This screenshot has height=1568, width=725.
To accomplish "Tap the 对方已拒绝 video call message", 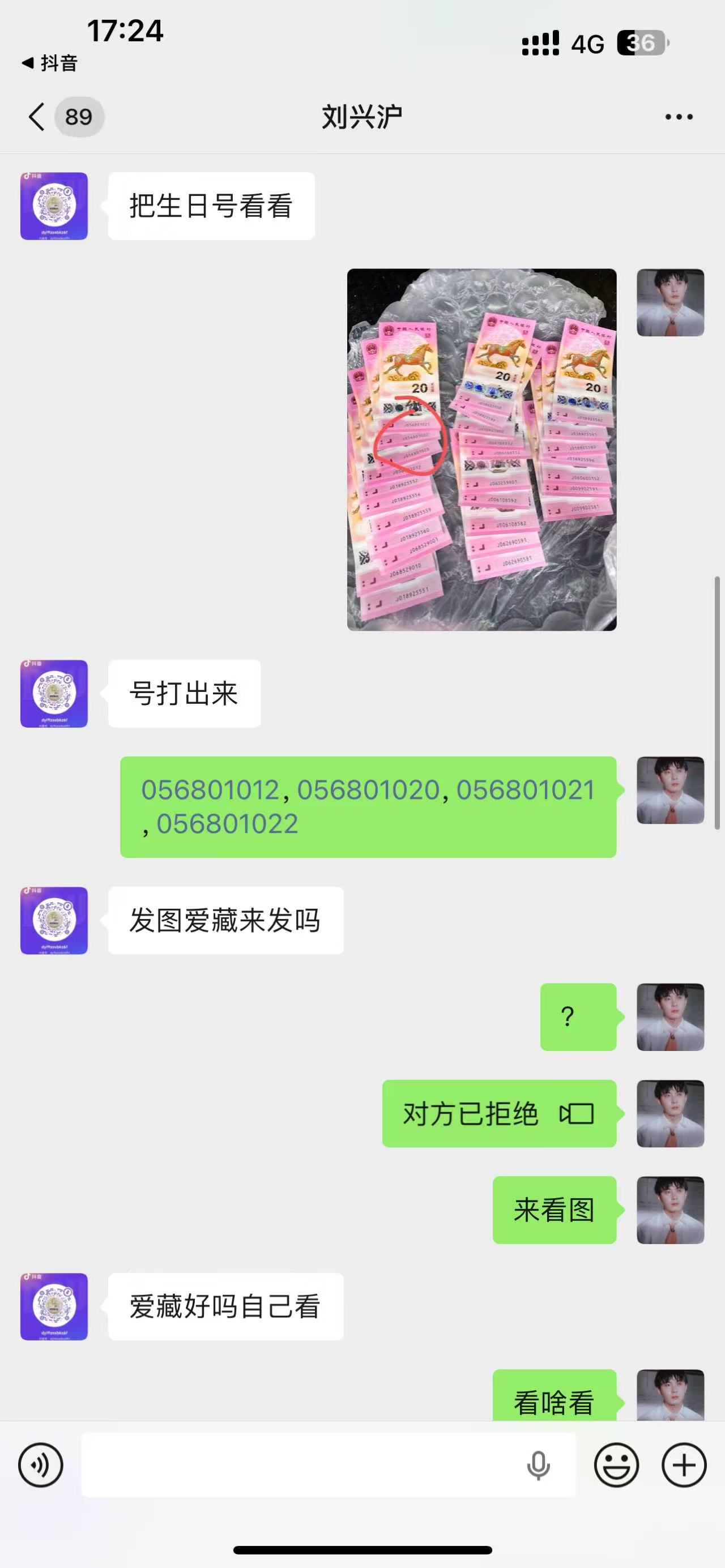I will point(498,1113).
